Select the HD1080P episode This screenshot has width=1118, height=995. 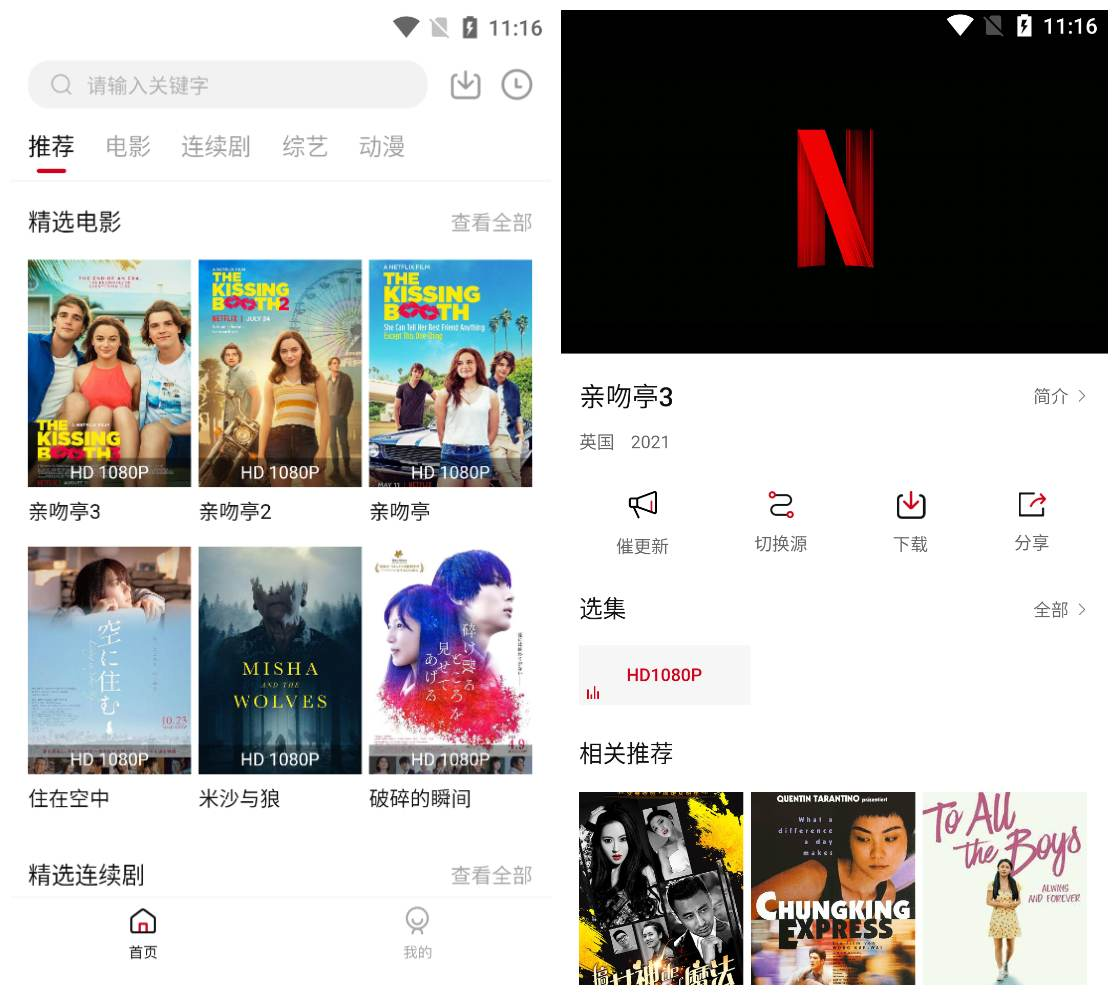coord(664,675)
